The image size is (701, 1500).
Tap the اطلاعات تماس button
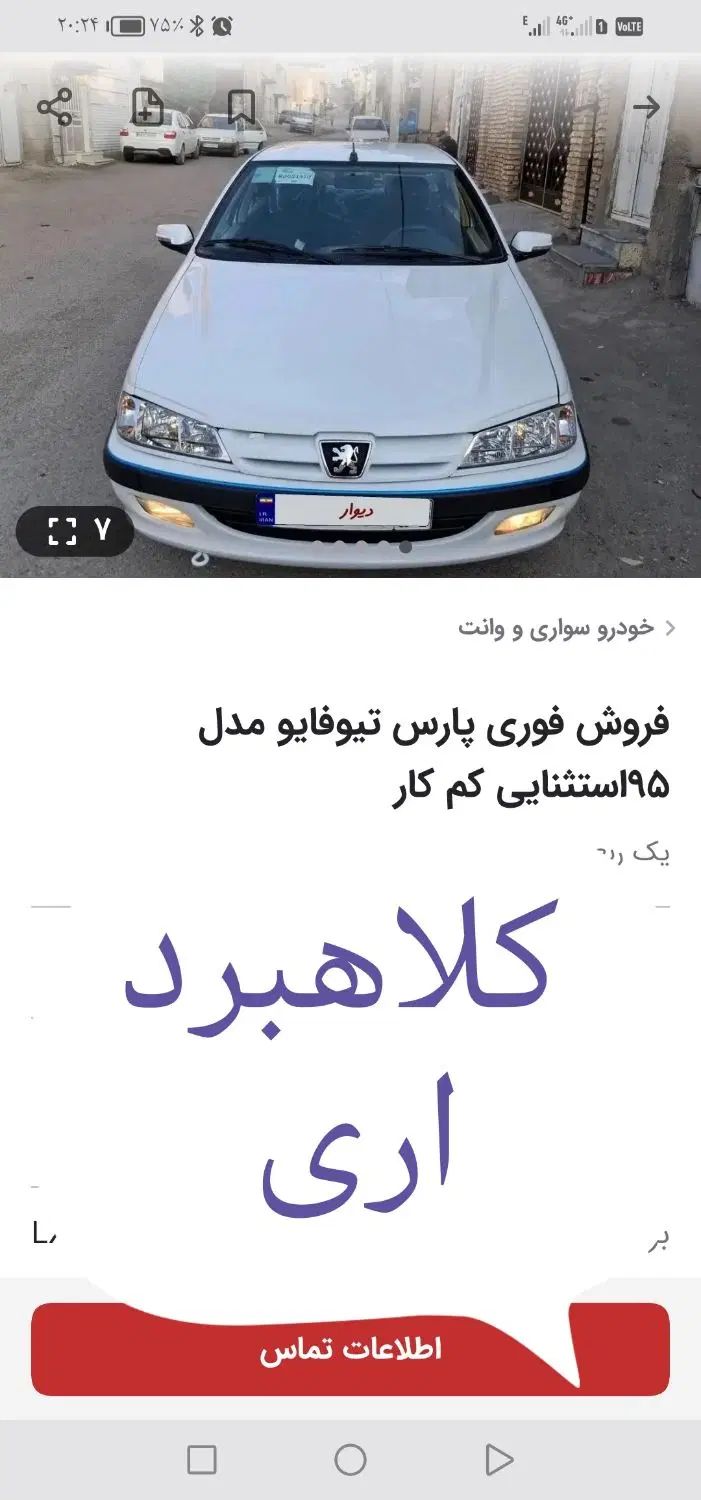tap(350, 1350)
